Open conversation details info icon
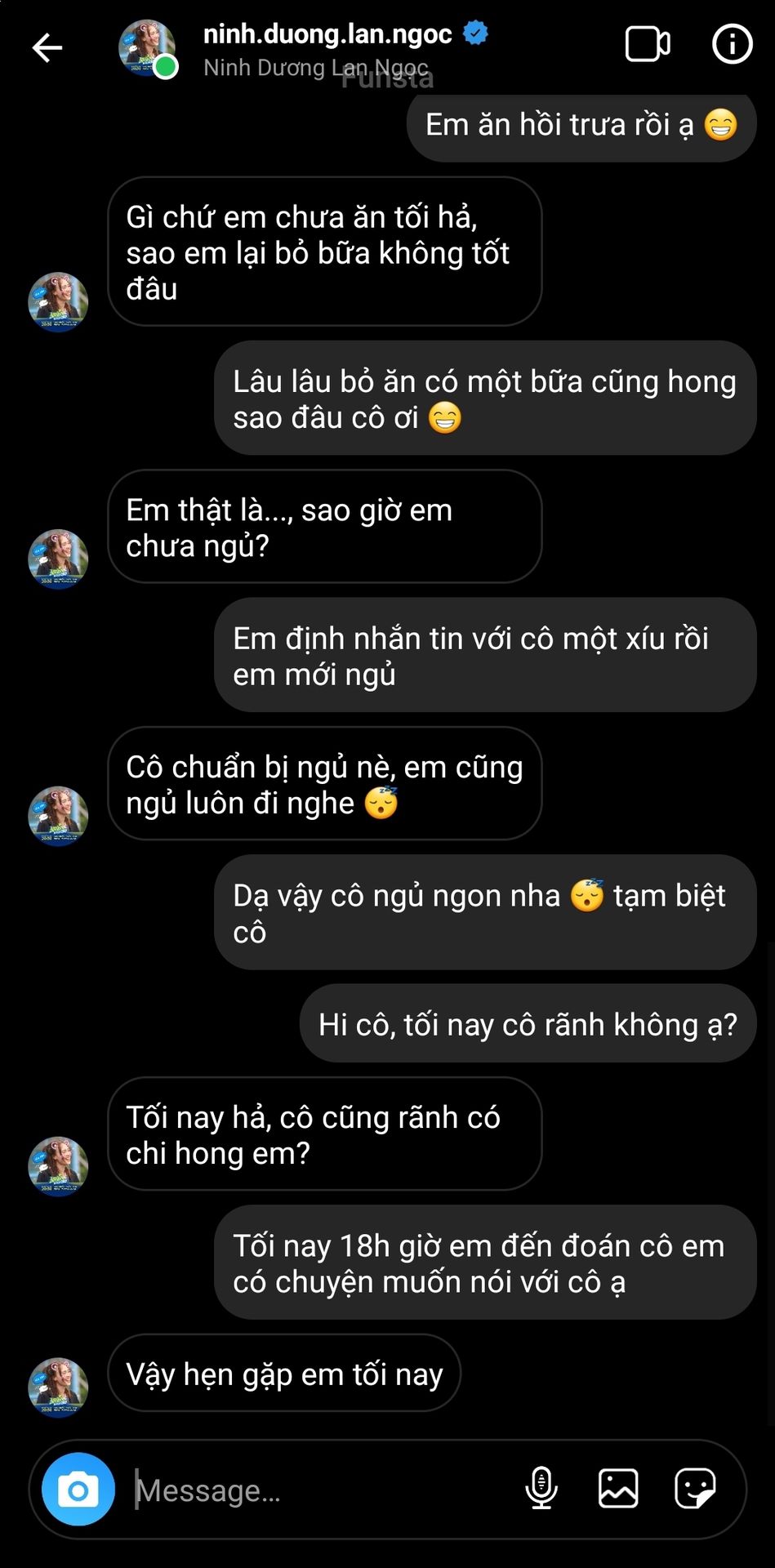775x1568 pixels. pos(732,45)
